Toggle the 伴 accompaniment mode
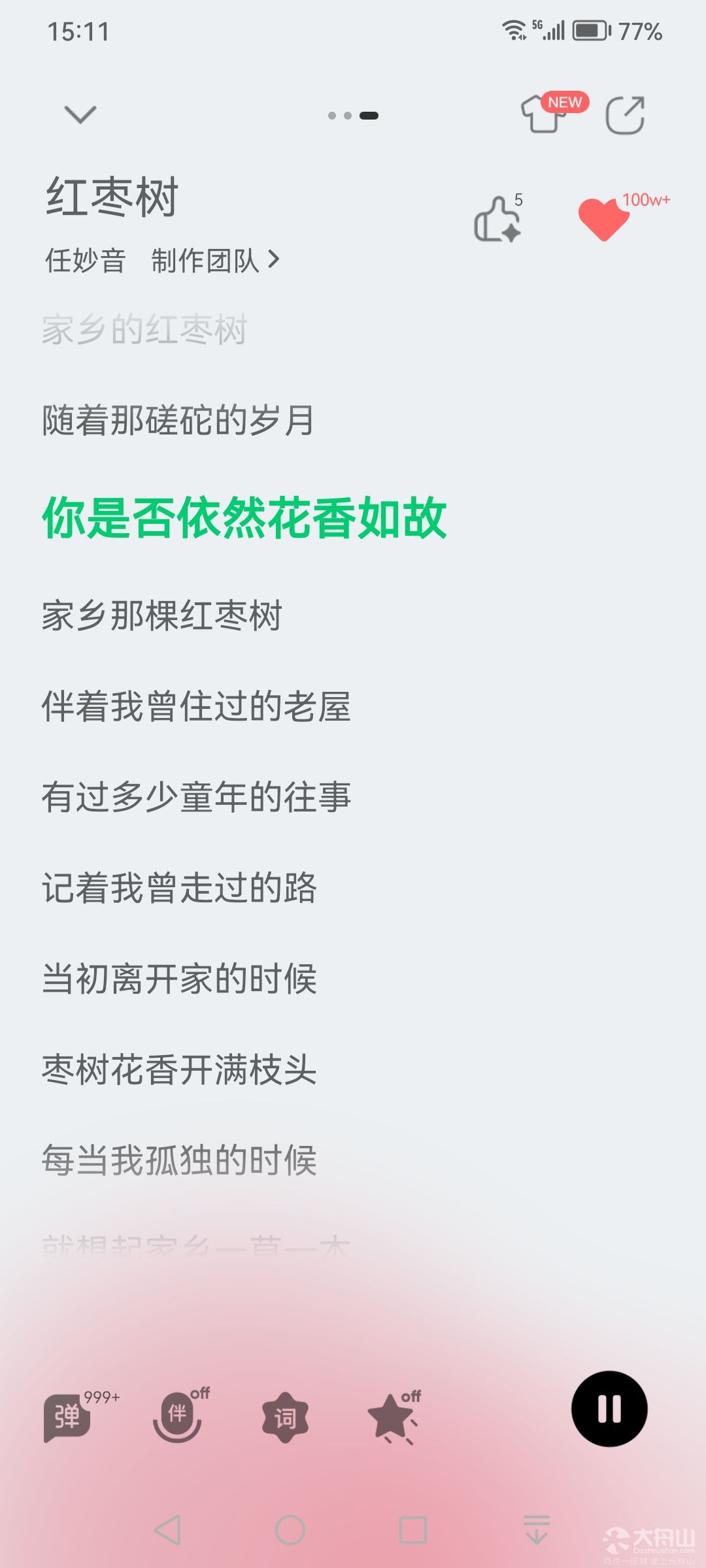706x1568 pixels. coord(177,1415)
